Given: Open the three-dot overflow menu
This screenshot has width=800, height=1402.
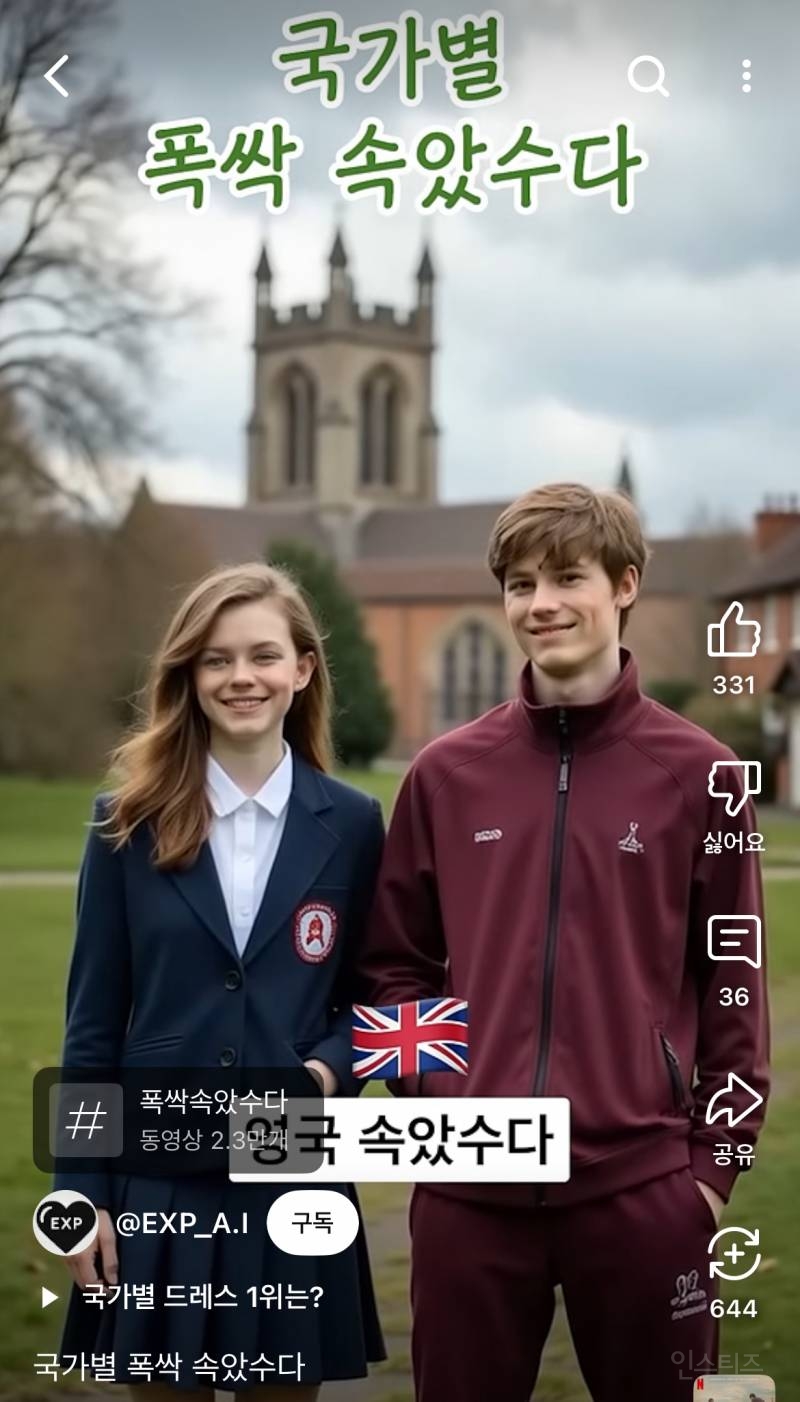Looking at the screenshot, I should click(x=746, y=76).
